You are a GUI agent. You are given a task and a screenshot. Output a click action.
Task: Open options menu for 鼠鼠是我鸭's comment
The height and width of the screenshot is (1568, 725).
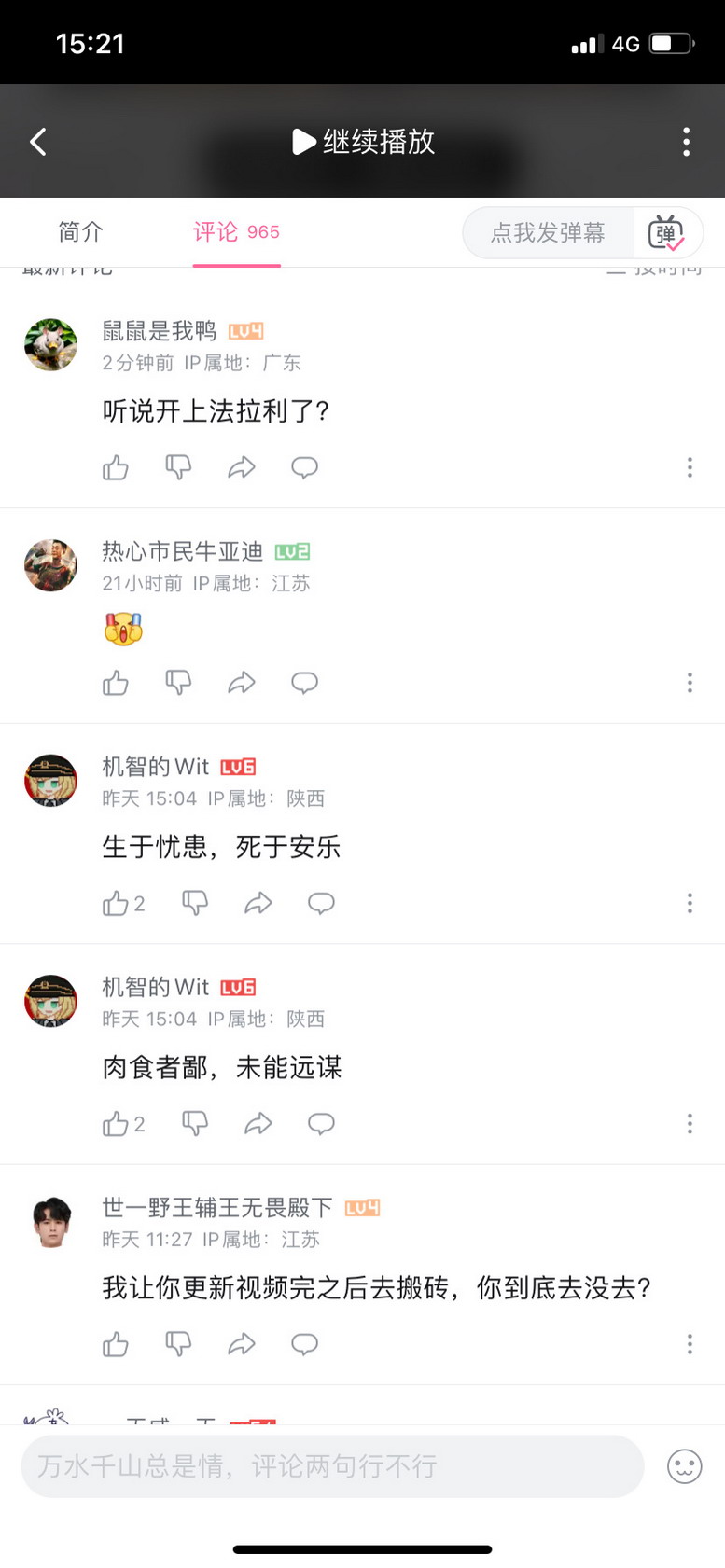(x=690, y=467)
